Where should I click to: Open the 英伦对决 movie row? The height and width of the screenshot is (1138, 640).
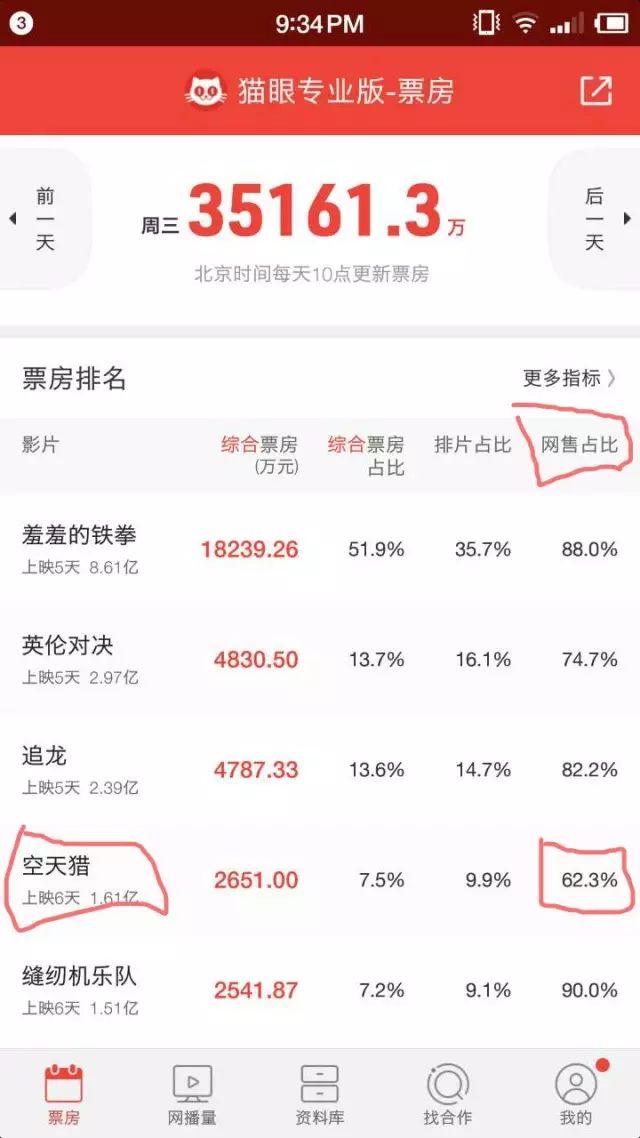pos(320,658)
